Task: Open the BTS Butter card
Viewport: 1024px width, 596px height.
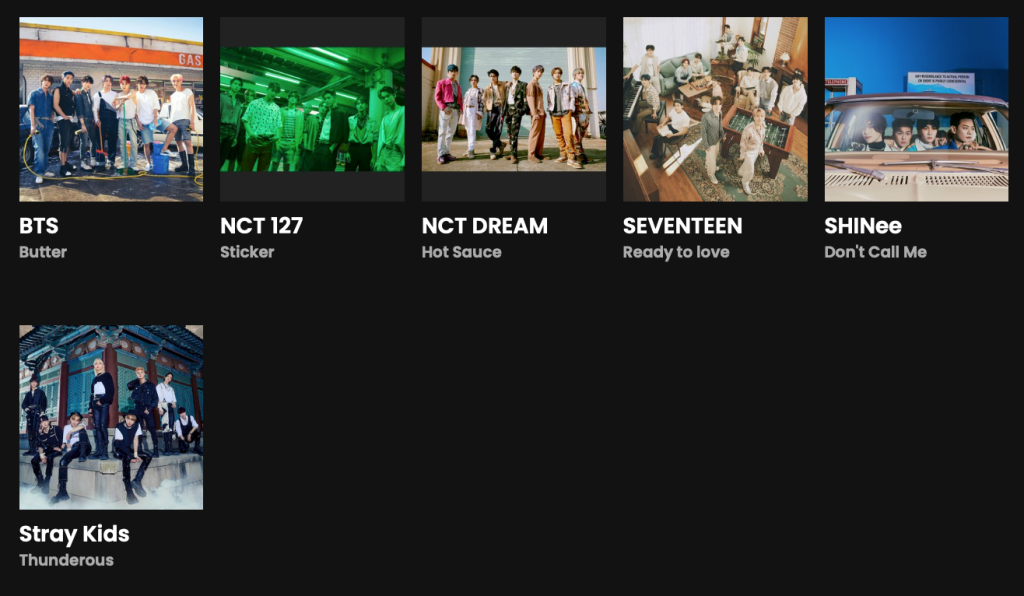Action: click(111, 110)
